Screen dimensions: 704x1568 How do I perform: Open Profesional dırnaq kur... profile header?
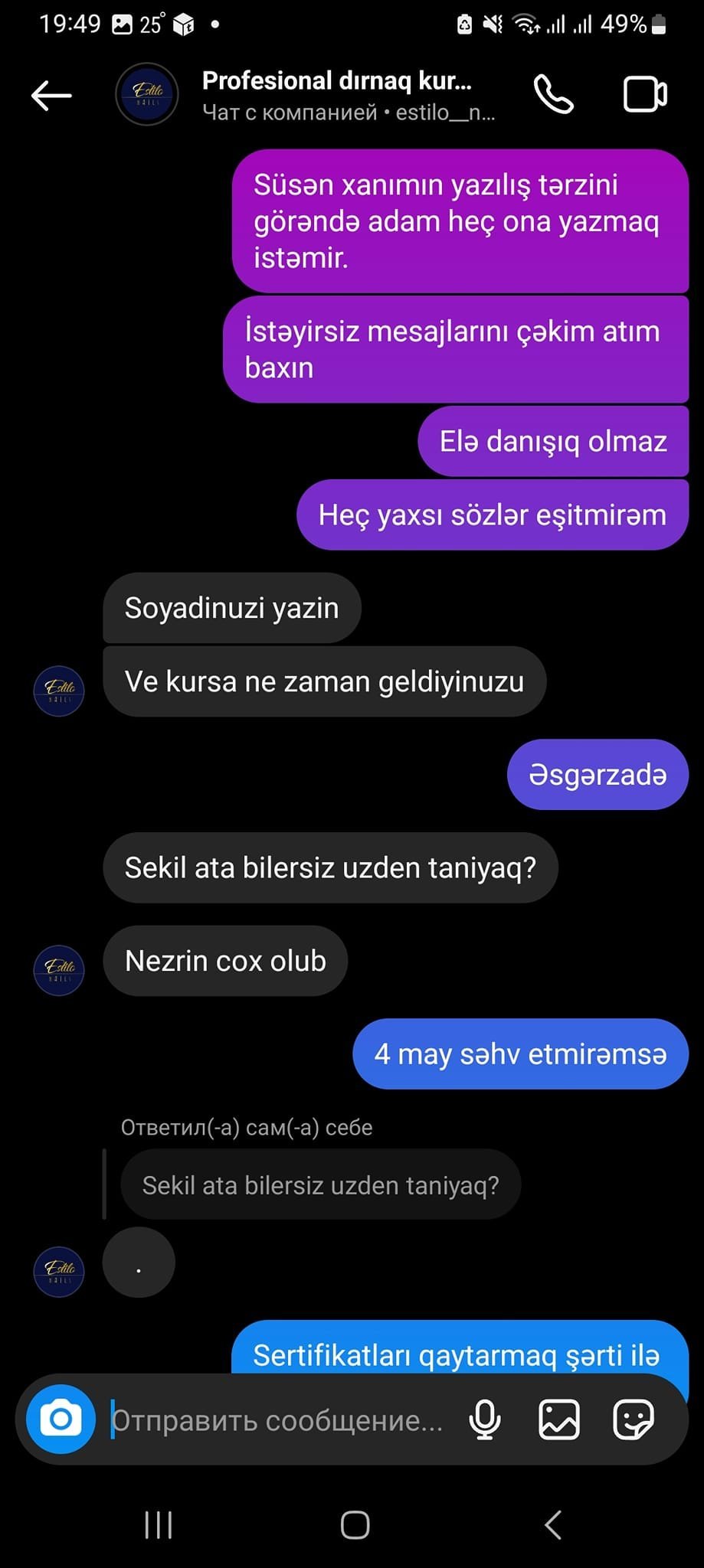tap(337, 95)
